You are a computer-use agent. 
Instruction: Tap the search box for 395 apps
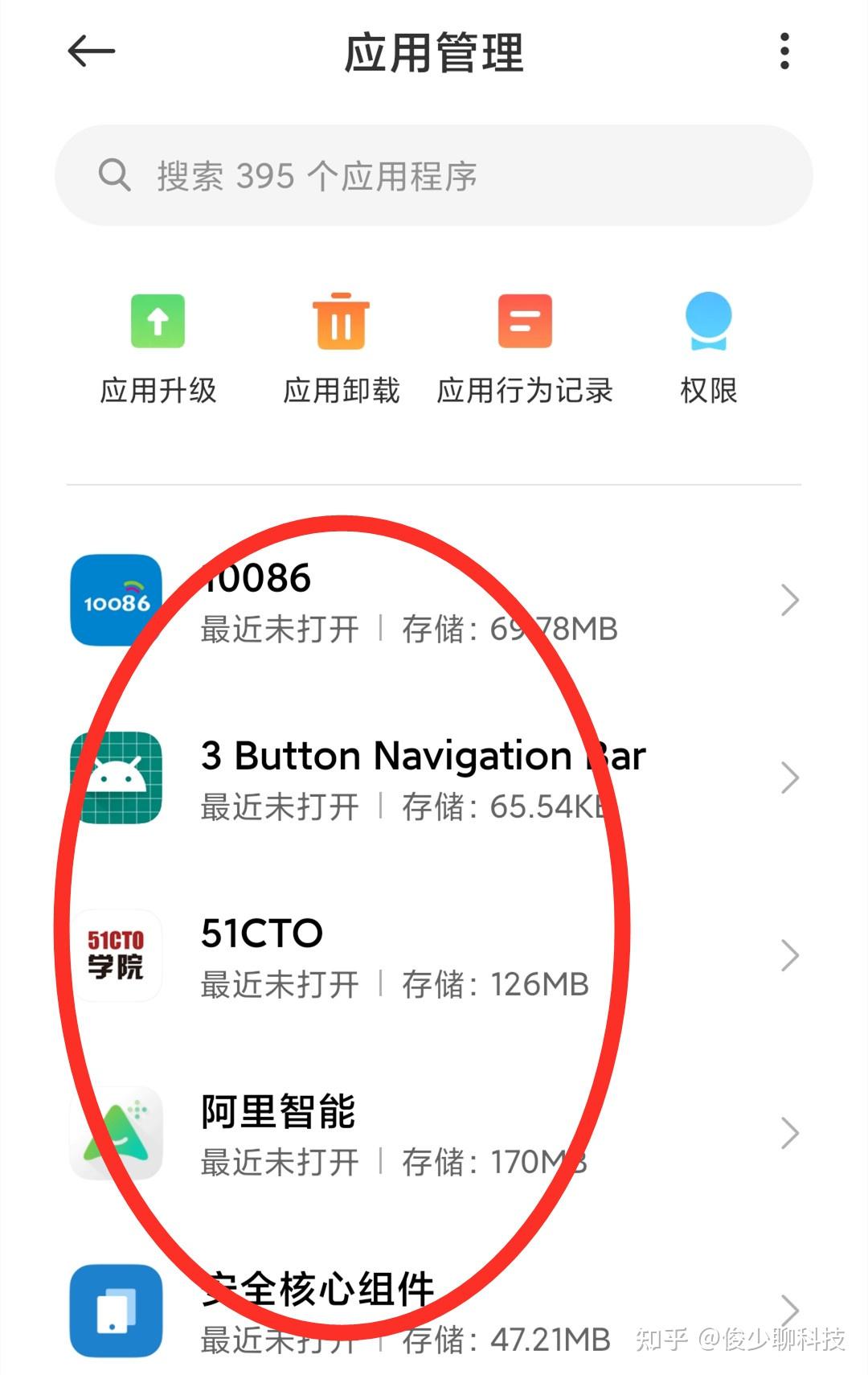tap(434, 175)
